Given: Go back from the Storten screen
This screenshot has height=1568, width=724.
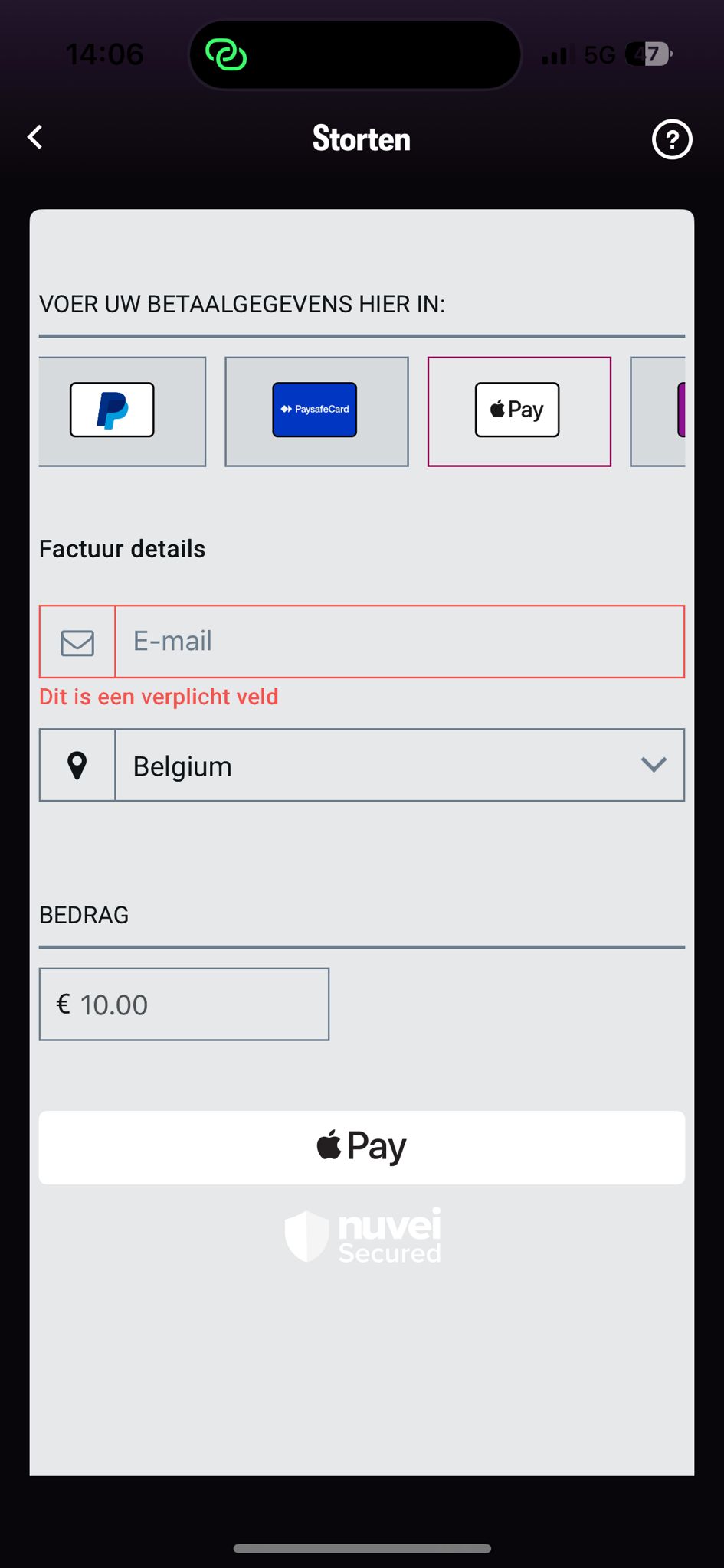Looking at the screenshot, I should tap(35, 138).
